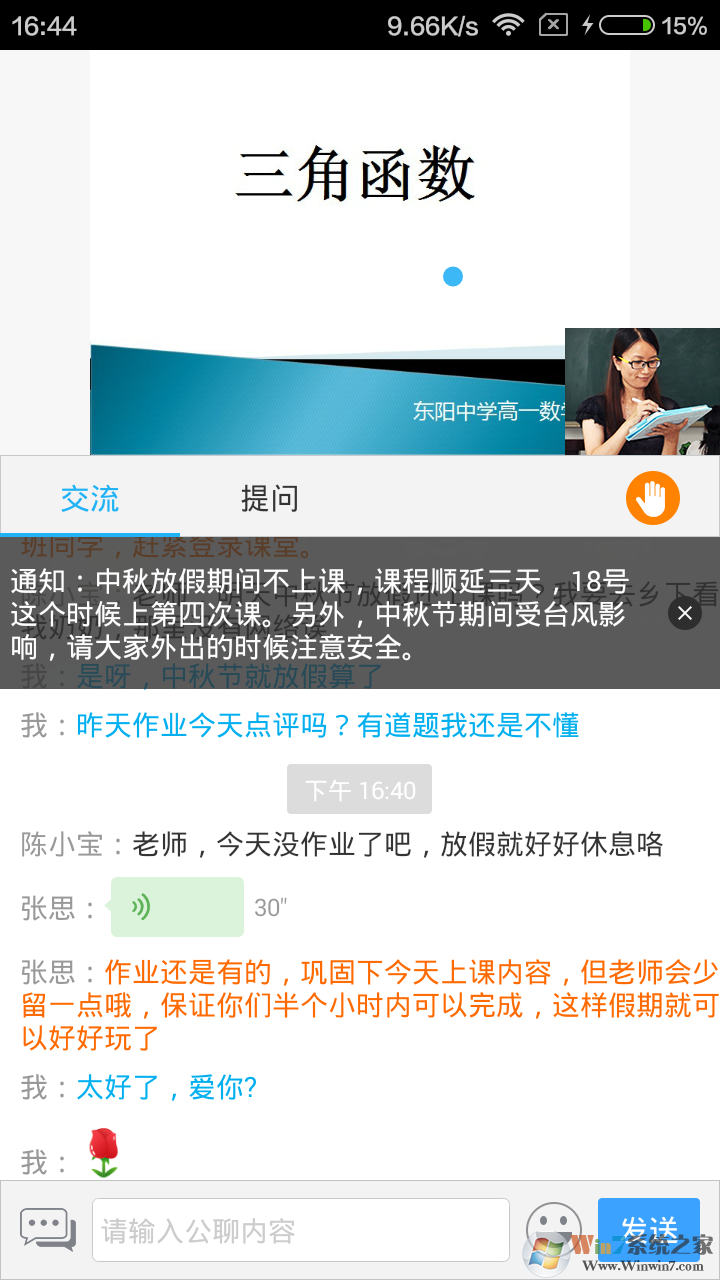
Task: Open the teacher video thumbnail
Action: (642, 391)
